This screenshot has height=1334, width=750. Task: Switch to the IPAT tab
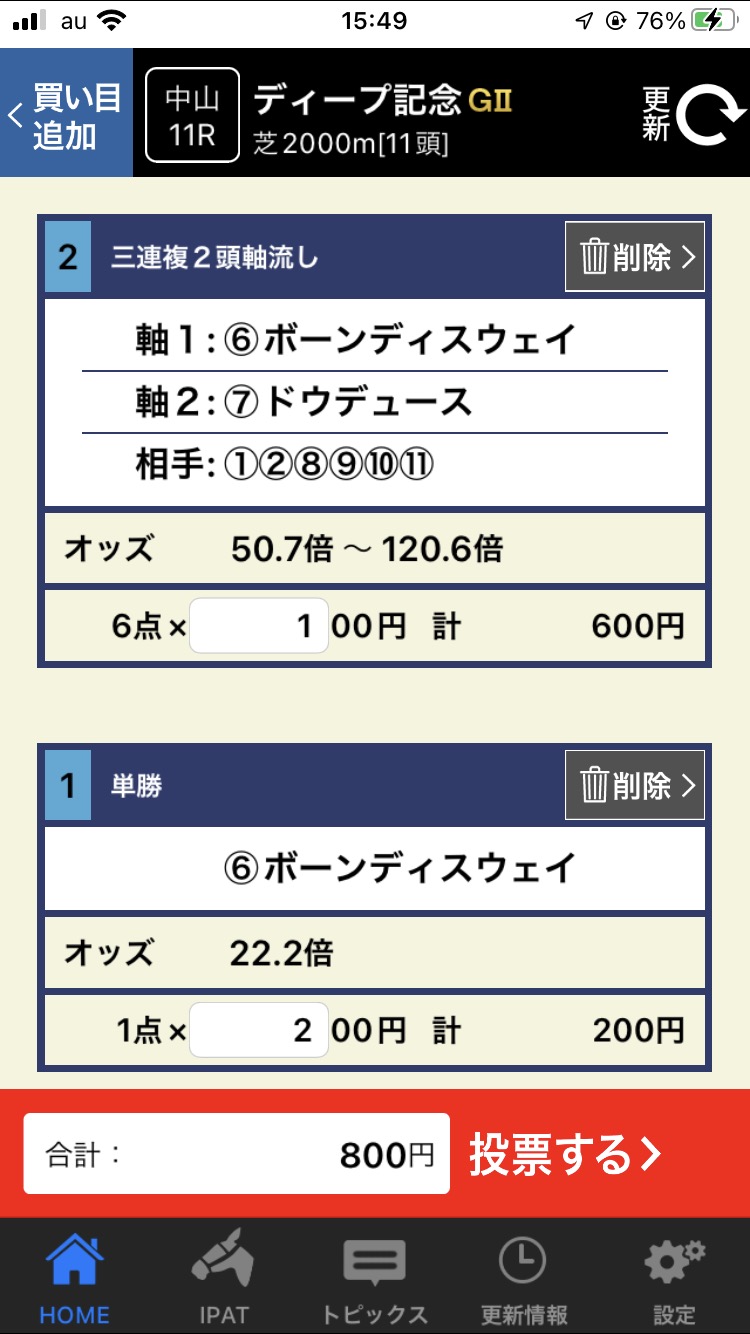(223, 1278)
